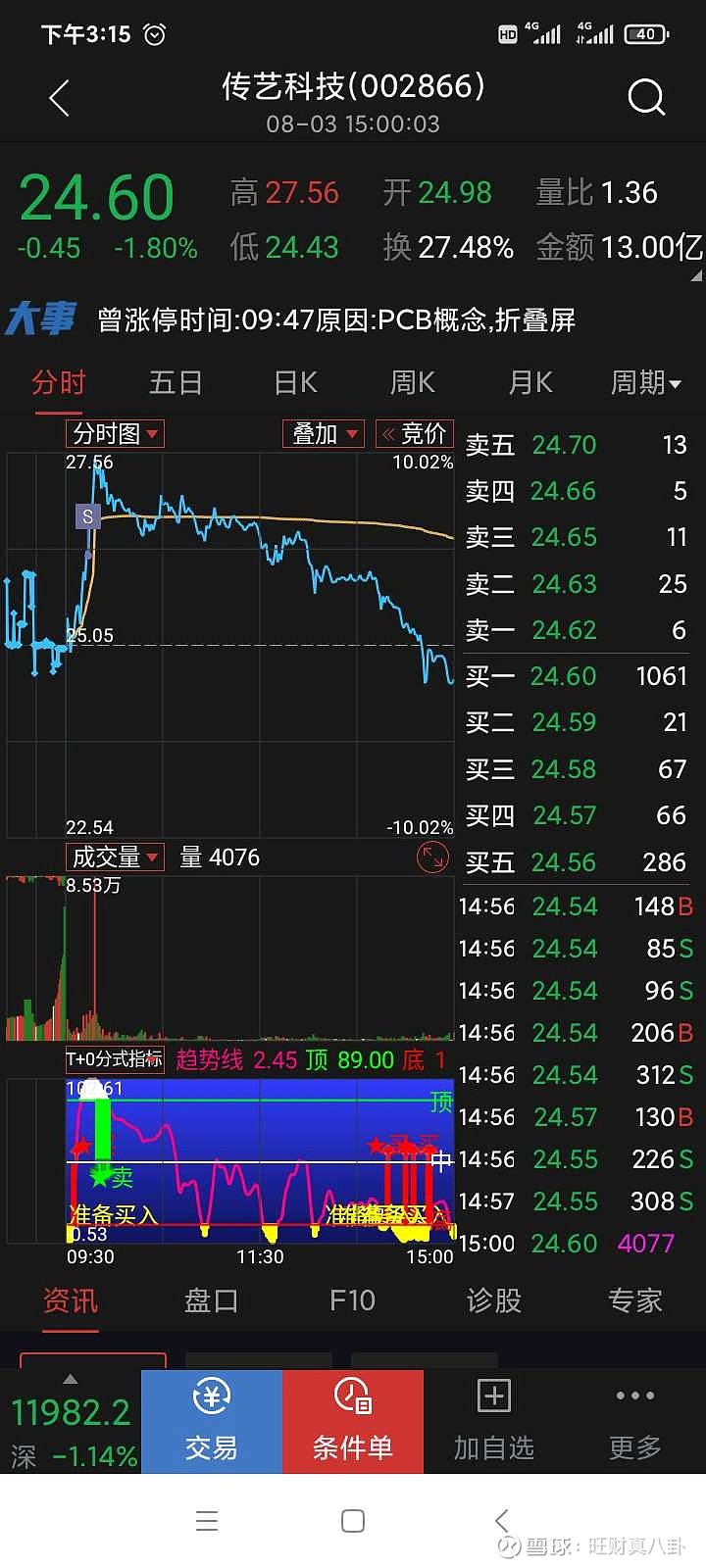Screen dimensions: 706x1568
Task: Open stock search magnifier icon
Action: [646, 97]
